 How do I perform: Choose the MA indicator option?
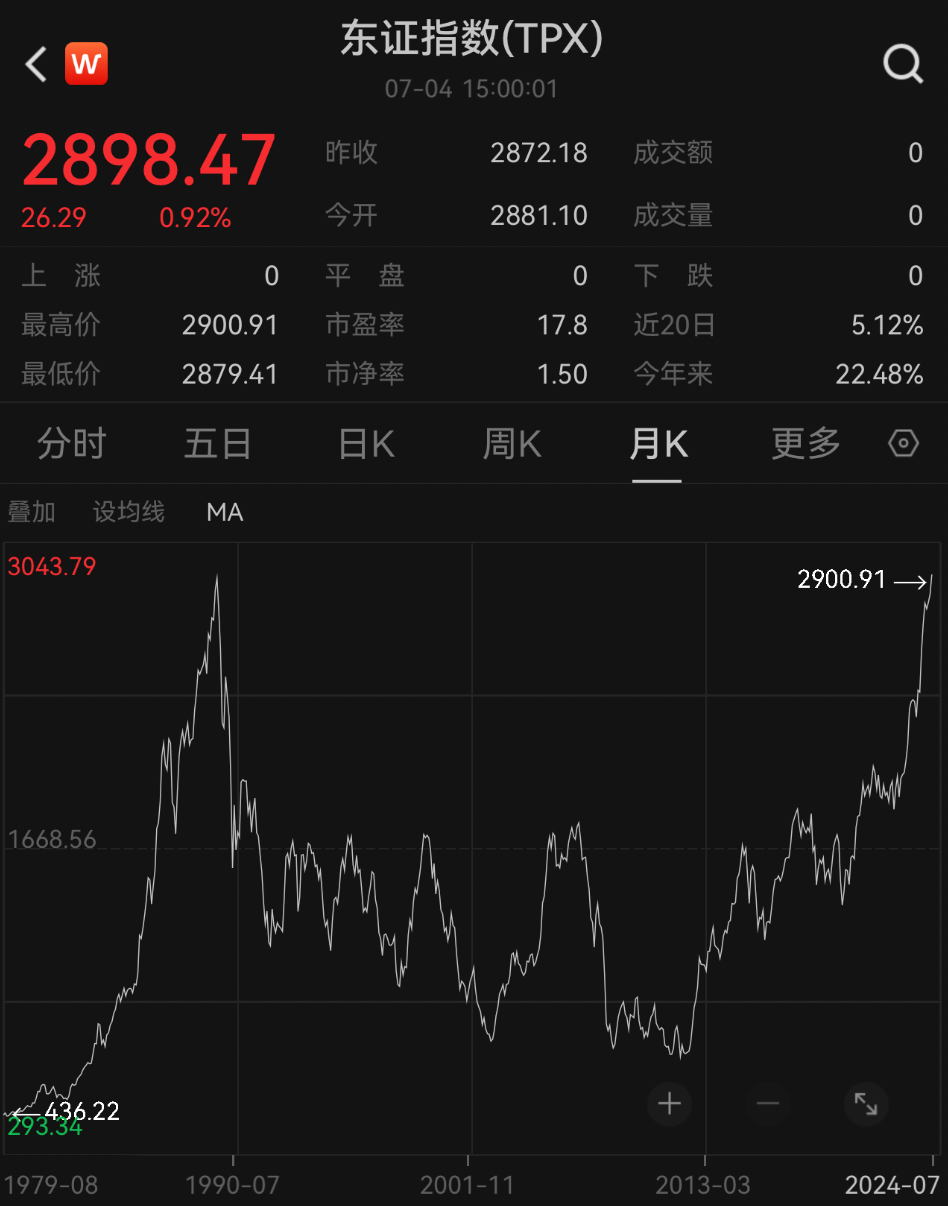[224, 512]
